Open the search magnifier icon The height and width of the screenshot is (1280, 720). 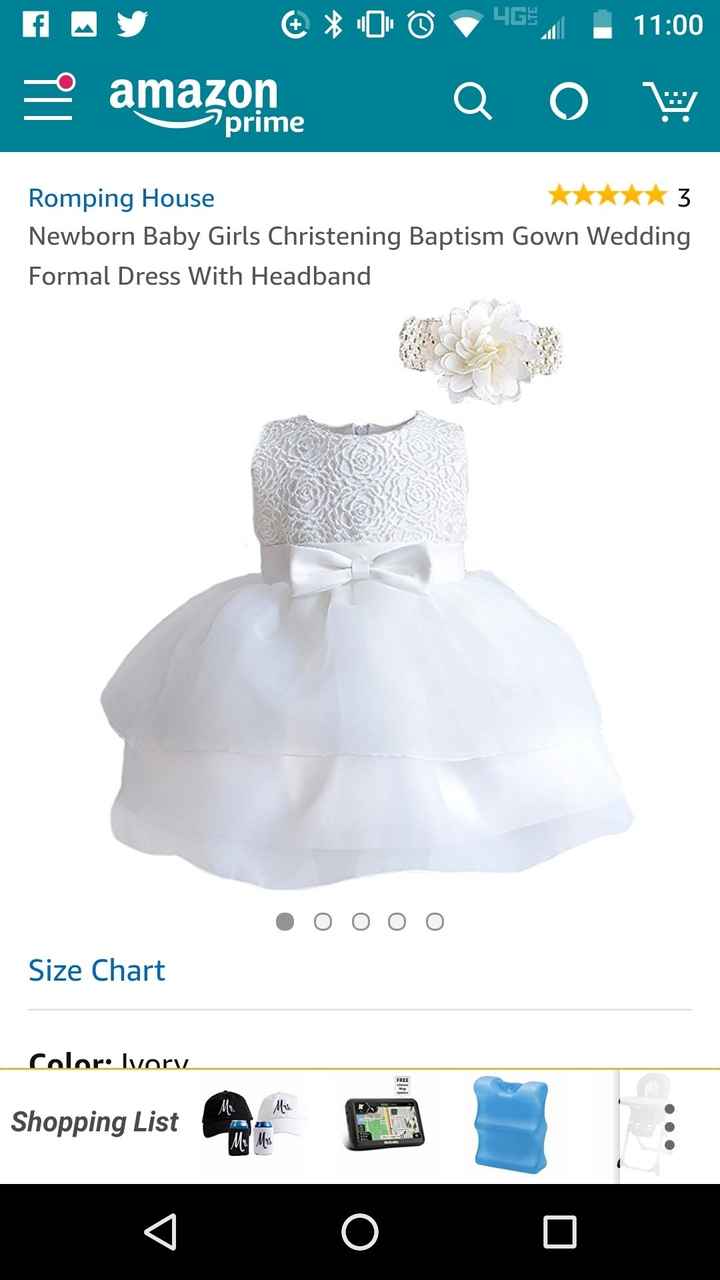[473, 100]
